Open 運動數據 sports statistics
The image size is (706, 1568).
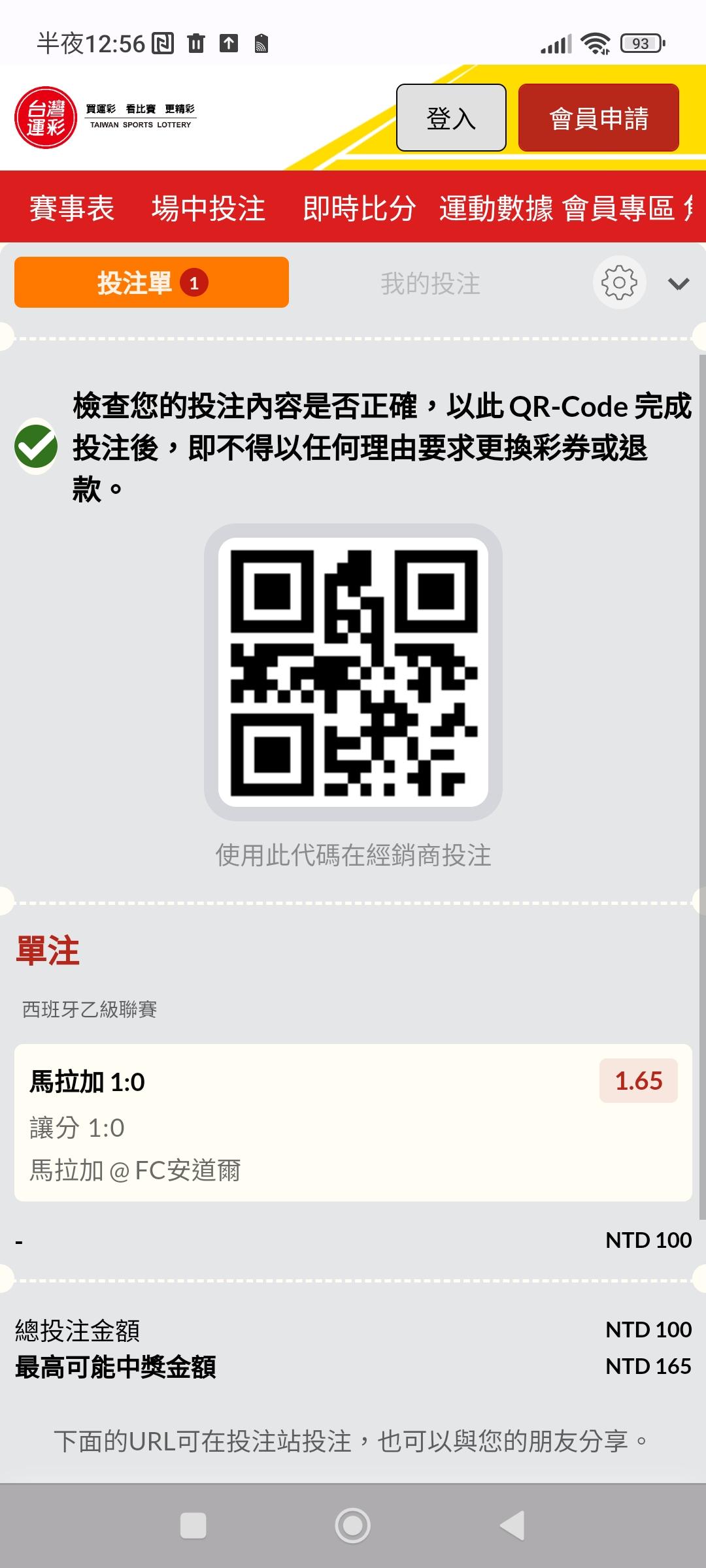(x=496, y=208)
